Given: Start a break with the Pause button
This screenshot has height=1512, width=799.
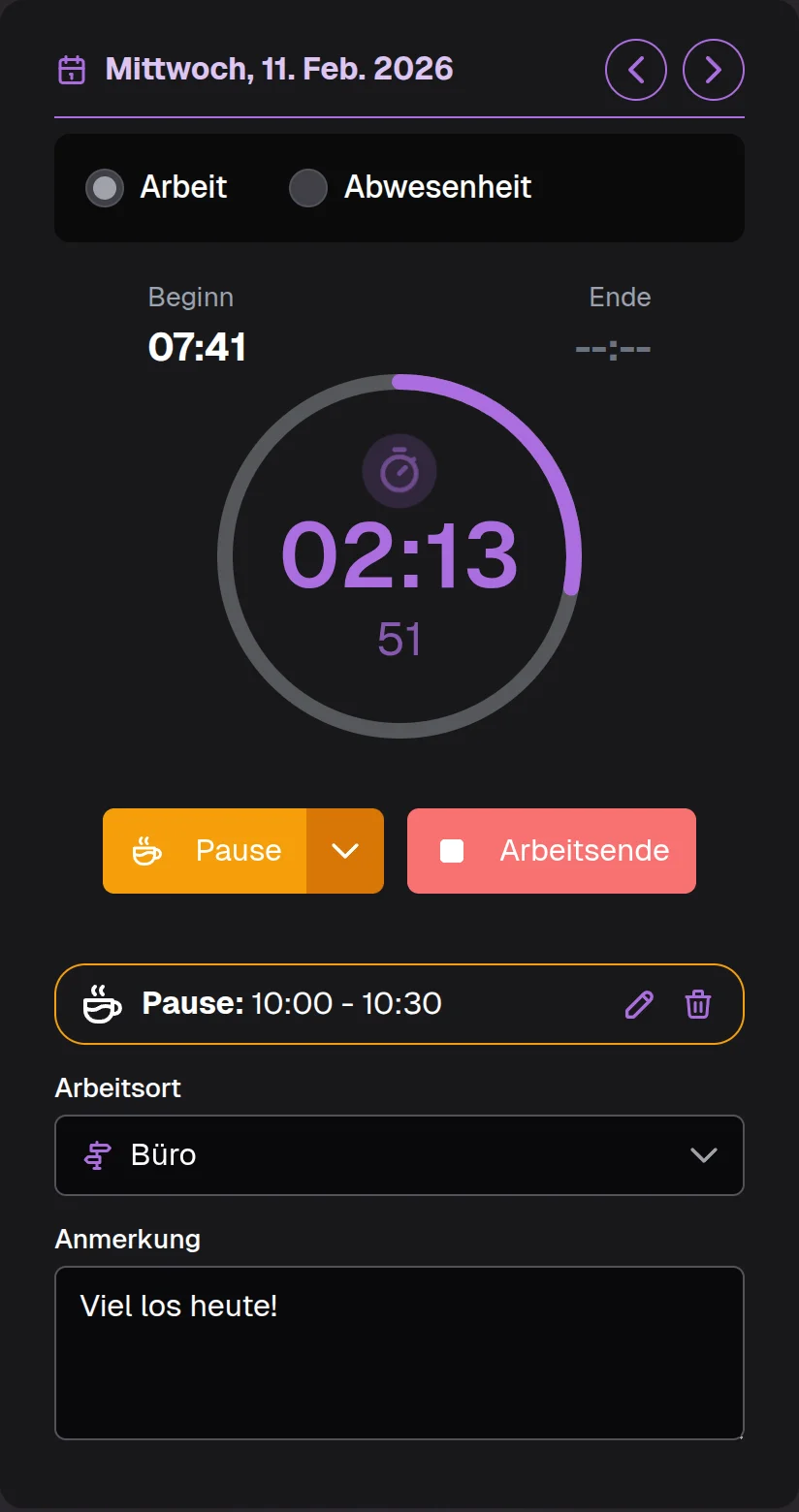Looking at the screenshot, I should click(x=205, y=850).
